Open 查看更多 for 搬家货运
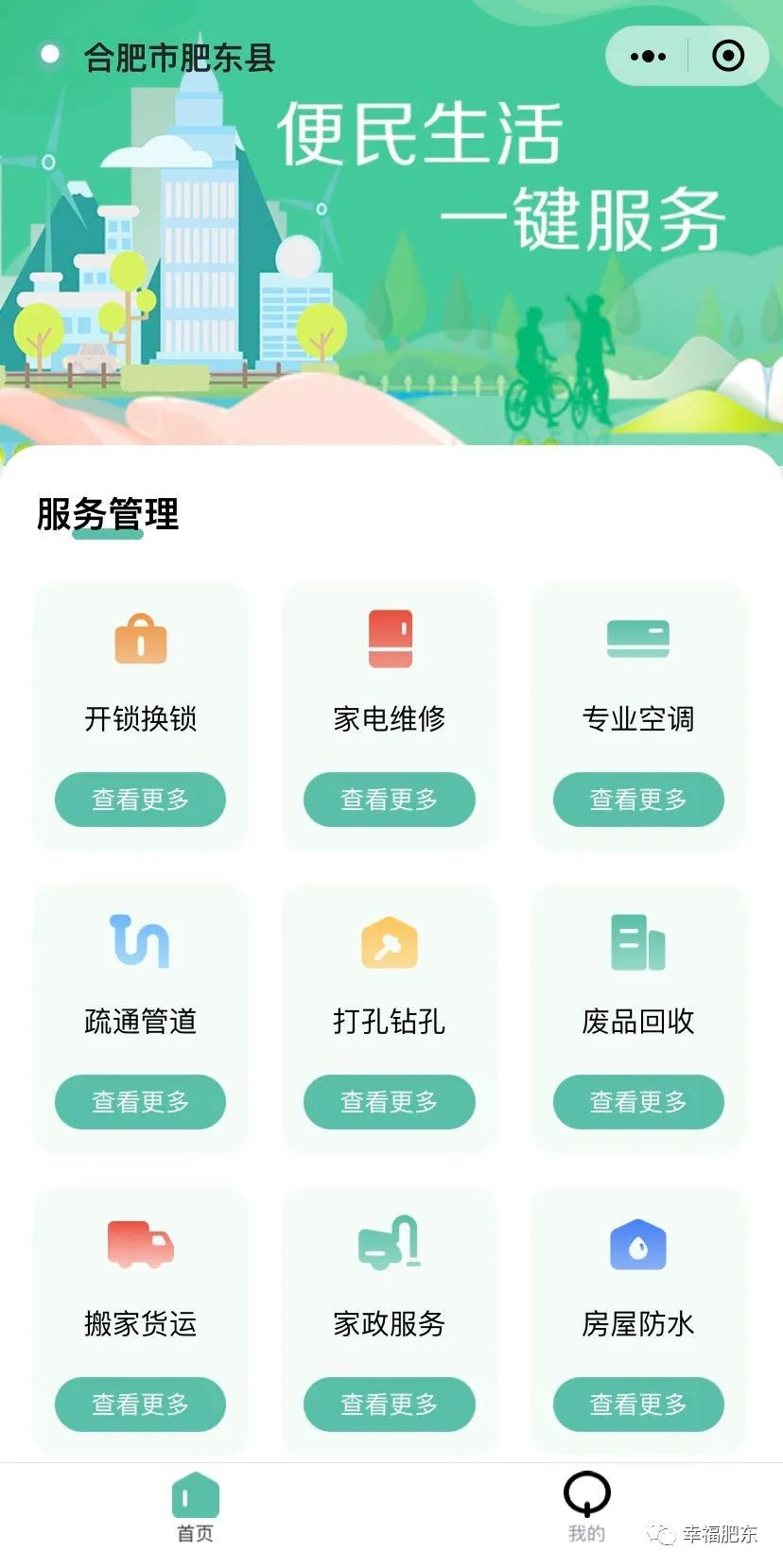 [140, 1404]
